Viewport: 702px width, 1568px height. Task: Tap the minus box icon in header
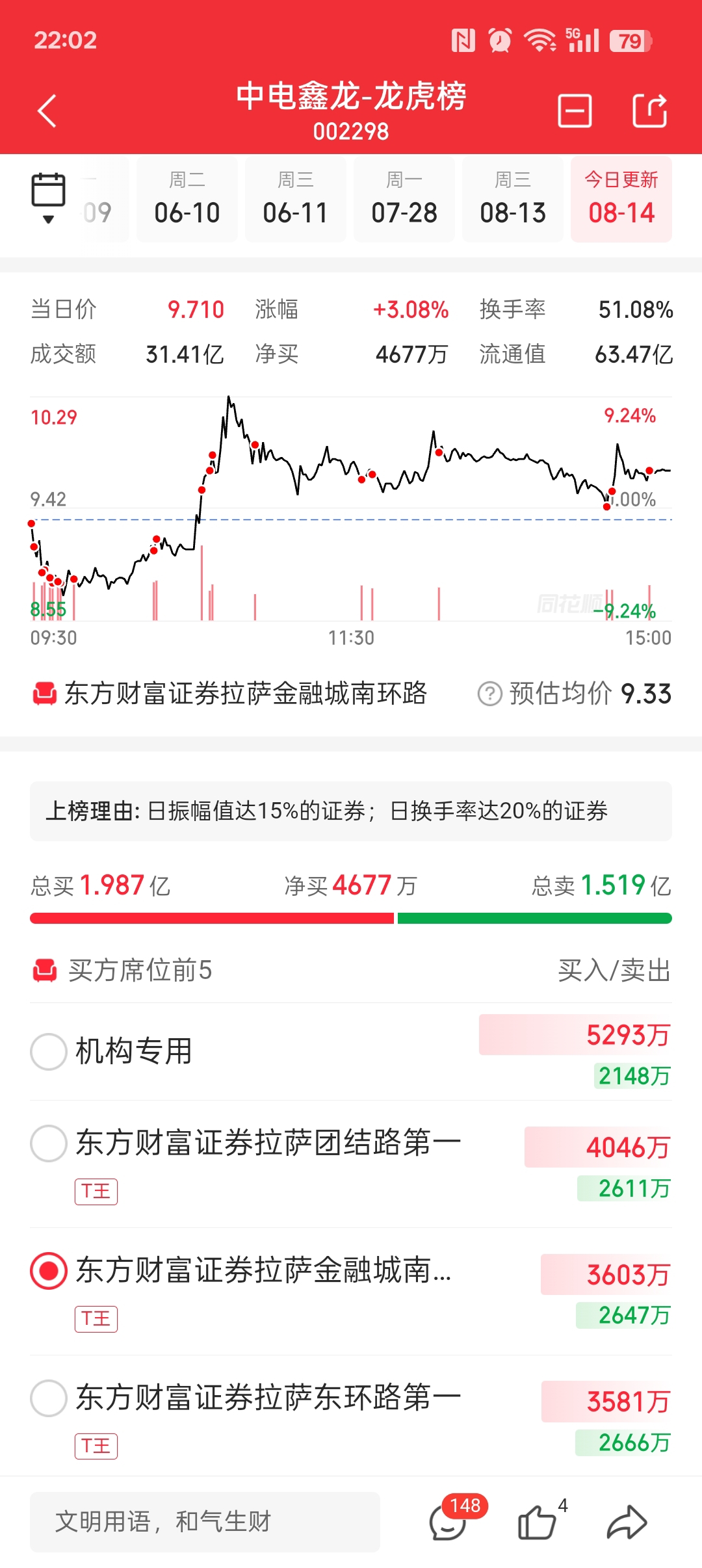pyautogui.click(x=575, y=111)
